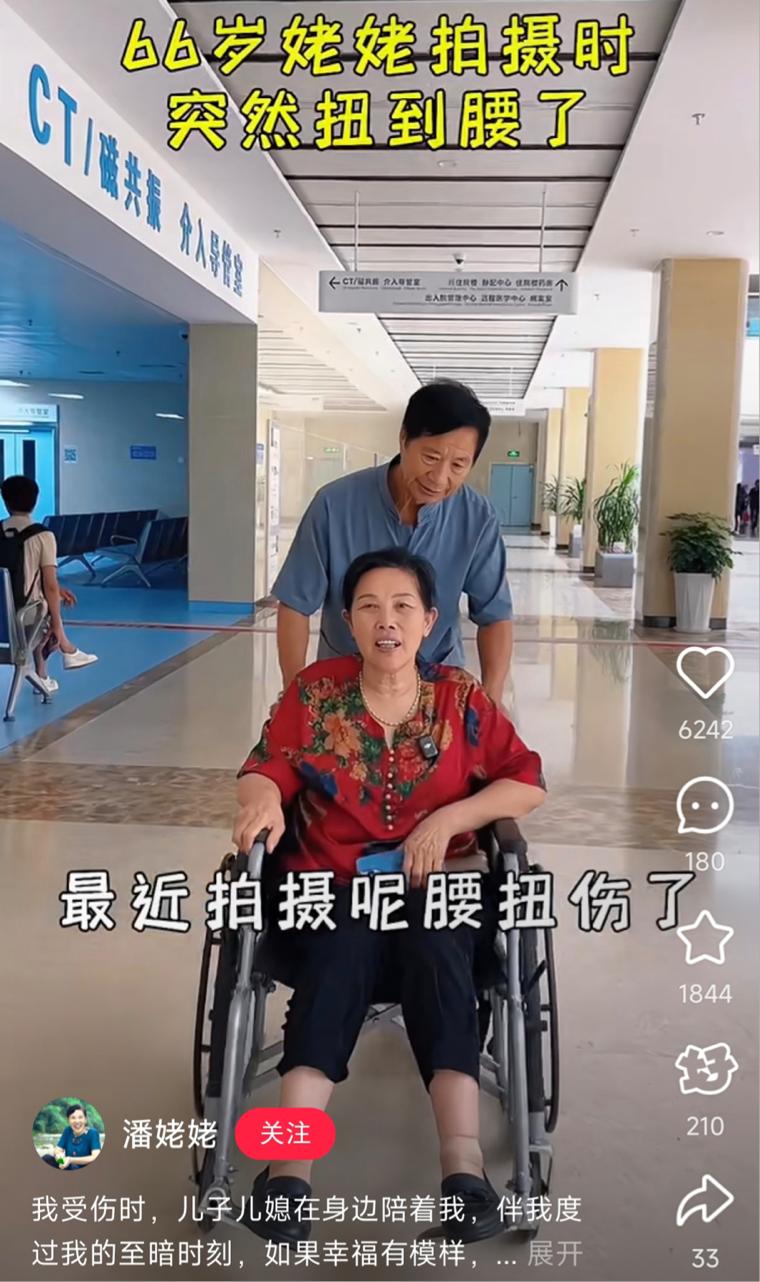Like this video with the heart icon

tap(705, 673)
